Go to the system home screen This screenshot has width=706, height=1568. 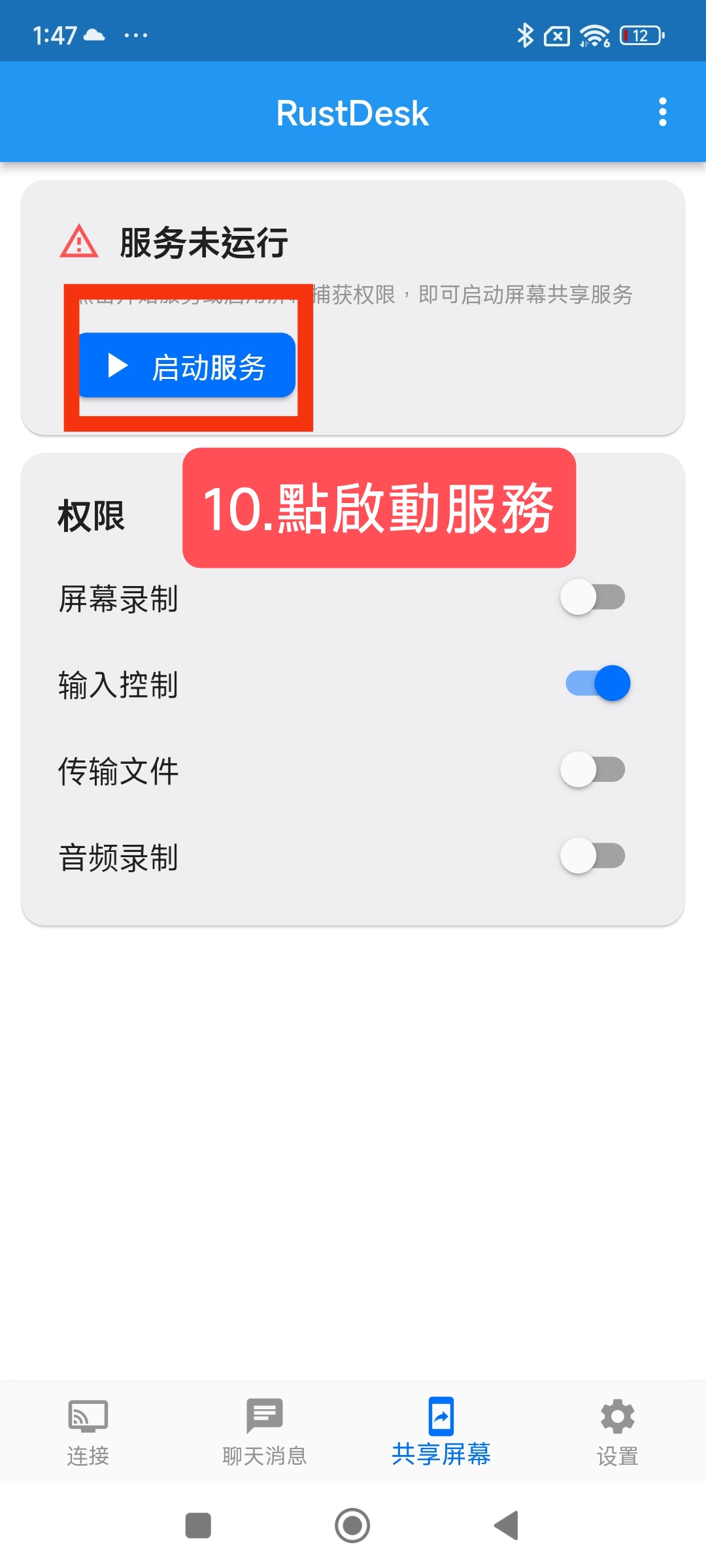pyautogui.click(x=352, y=1526)
